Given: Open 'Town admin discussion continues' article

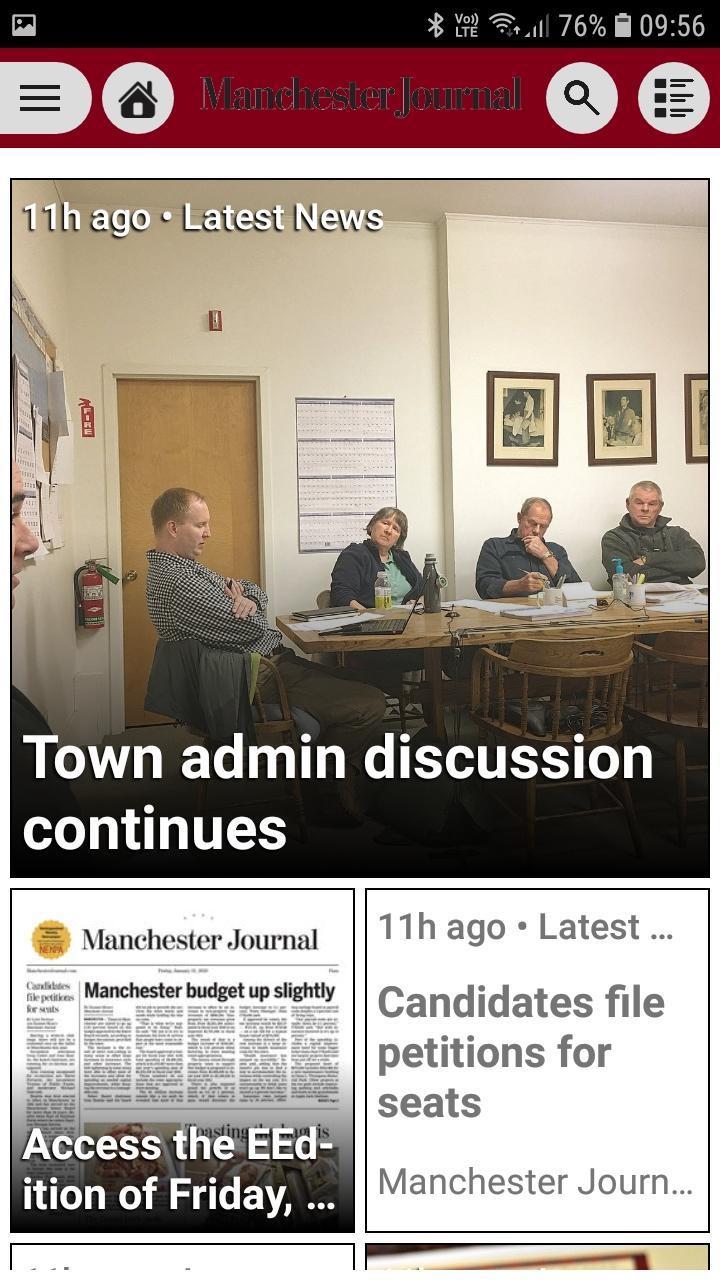Looking at the screenshot, I should (360, 528).
